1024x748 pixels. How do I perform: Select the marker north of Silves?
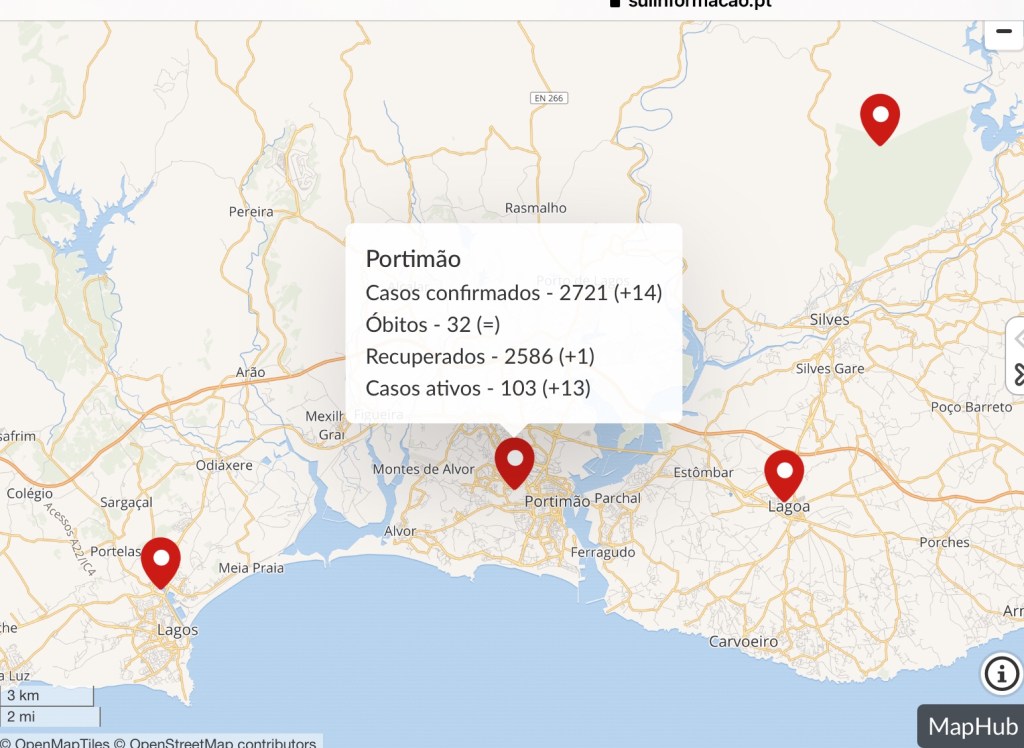click(880, 117)
